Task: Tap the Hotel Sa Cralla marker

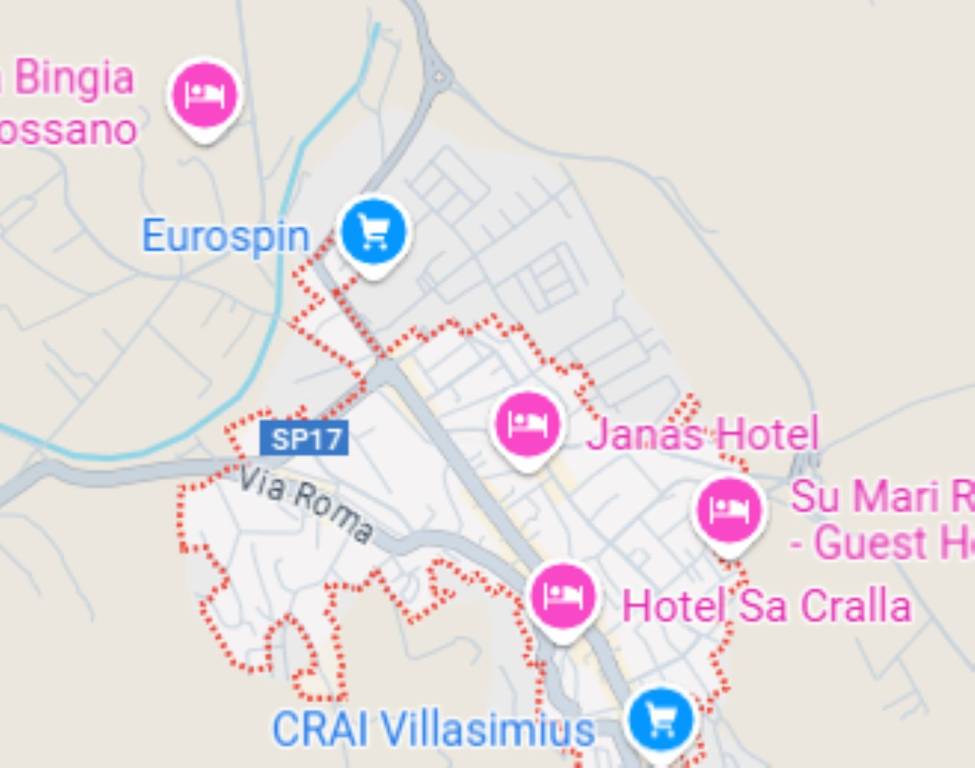Action: (x=562, y=597)
